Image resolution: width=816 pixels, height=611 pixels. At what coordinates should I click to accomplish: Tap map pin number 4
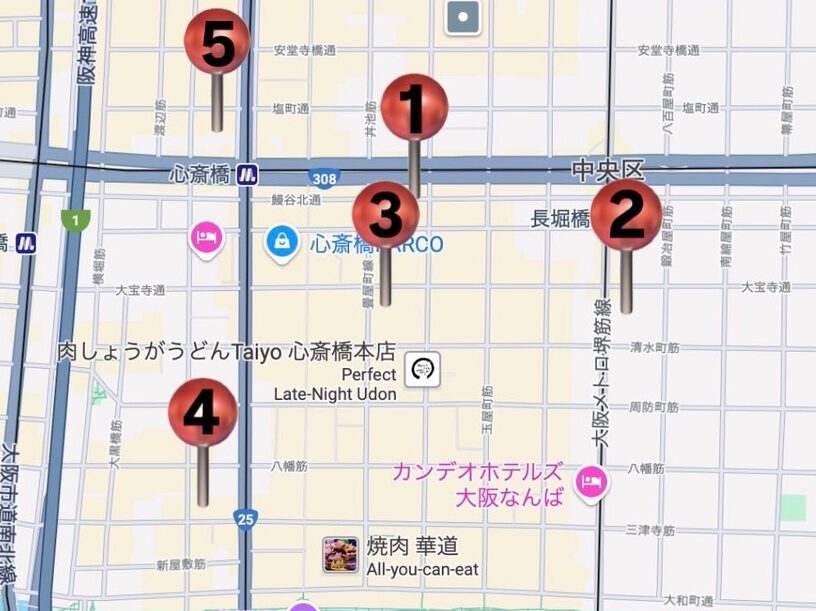pyautogui.click(x=203, y=412)
